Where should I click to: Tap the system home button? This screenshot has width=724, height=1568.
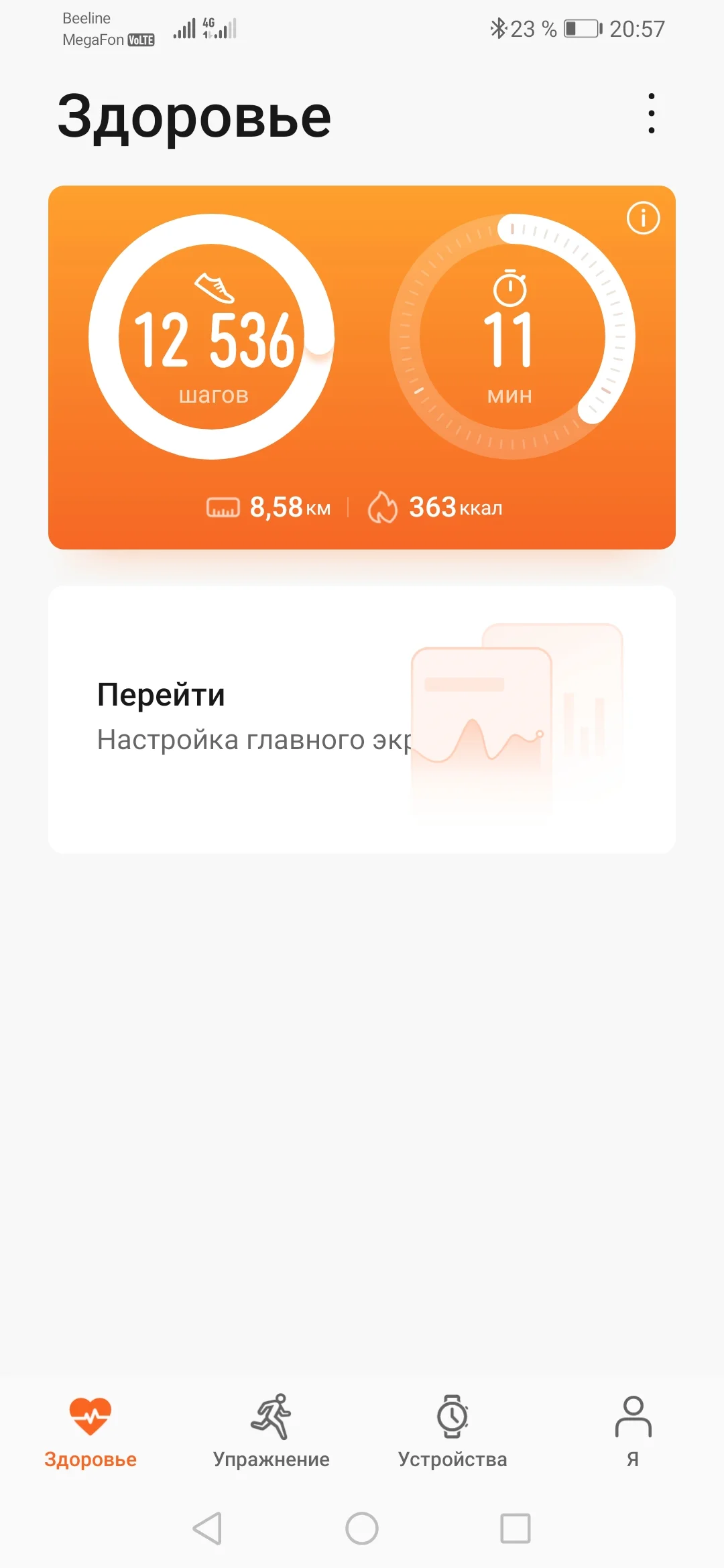coord(362,1528)
